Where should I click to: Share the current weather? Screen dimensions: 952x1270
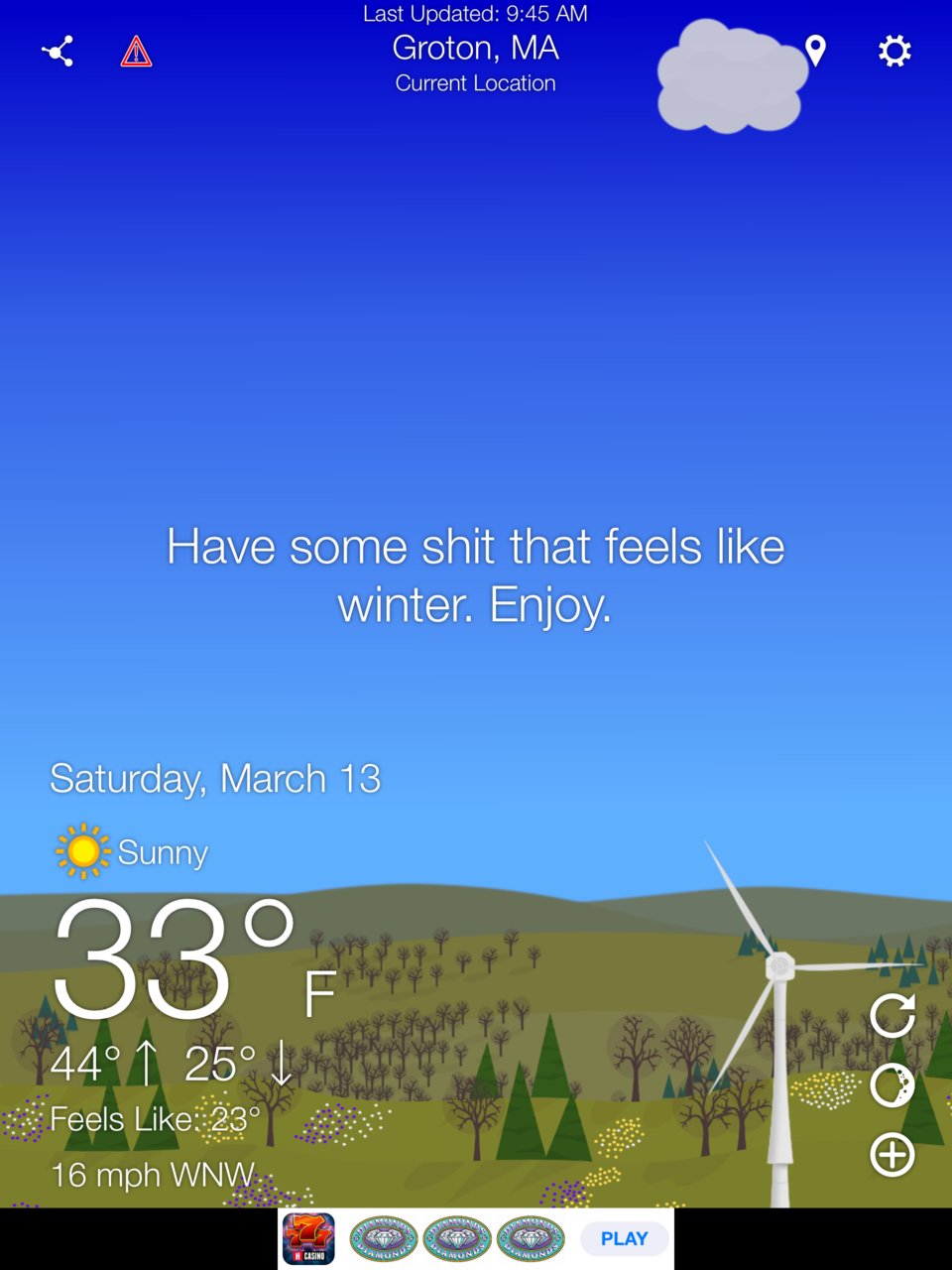58,52
